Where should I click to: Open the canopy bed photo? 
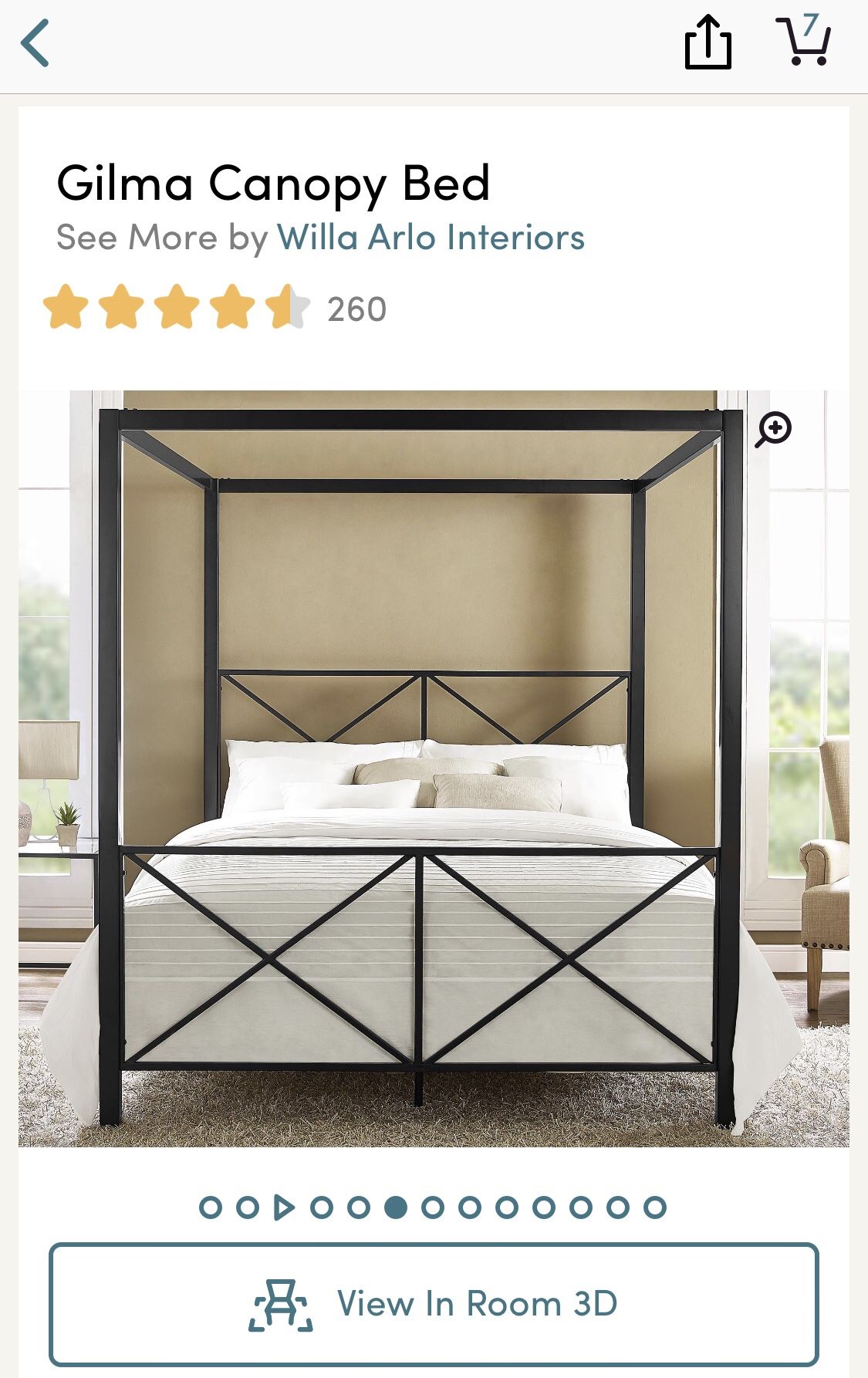pyautogui.click(x=432, y=768)
